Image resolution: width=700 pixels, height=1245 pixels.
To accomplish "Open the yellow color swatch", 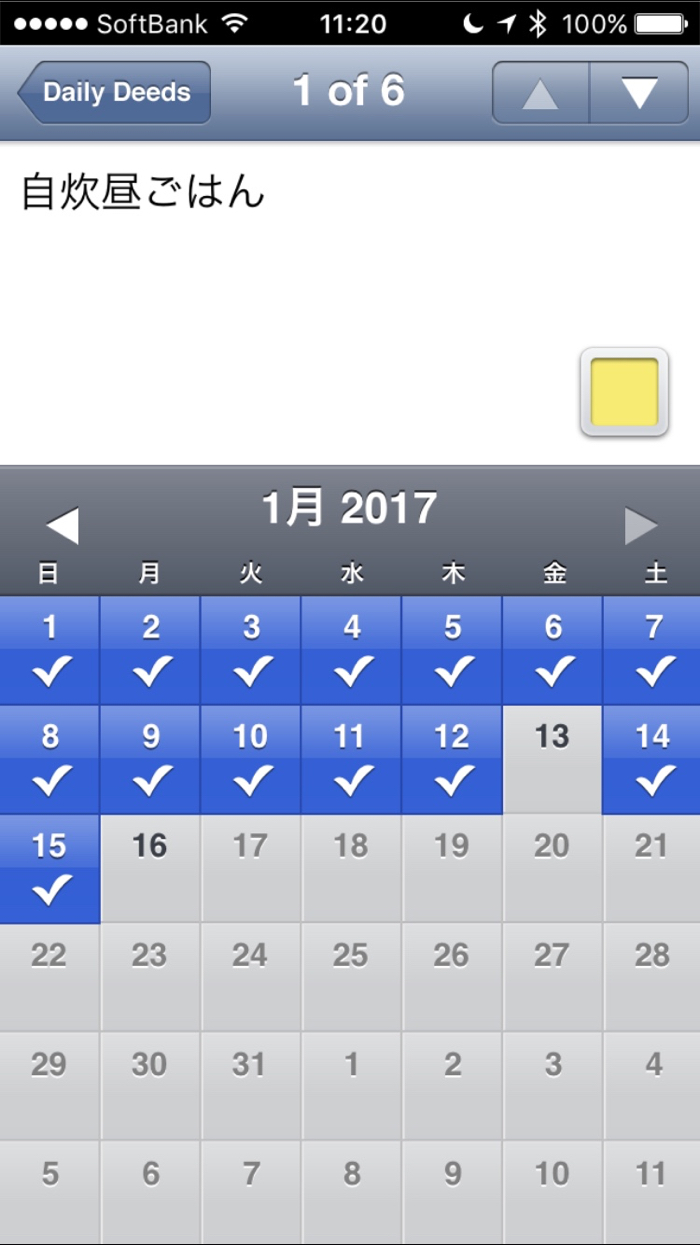I will (624, 392).
